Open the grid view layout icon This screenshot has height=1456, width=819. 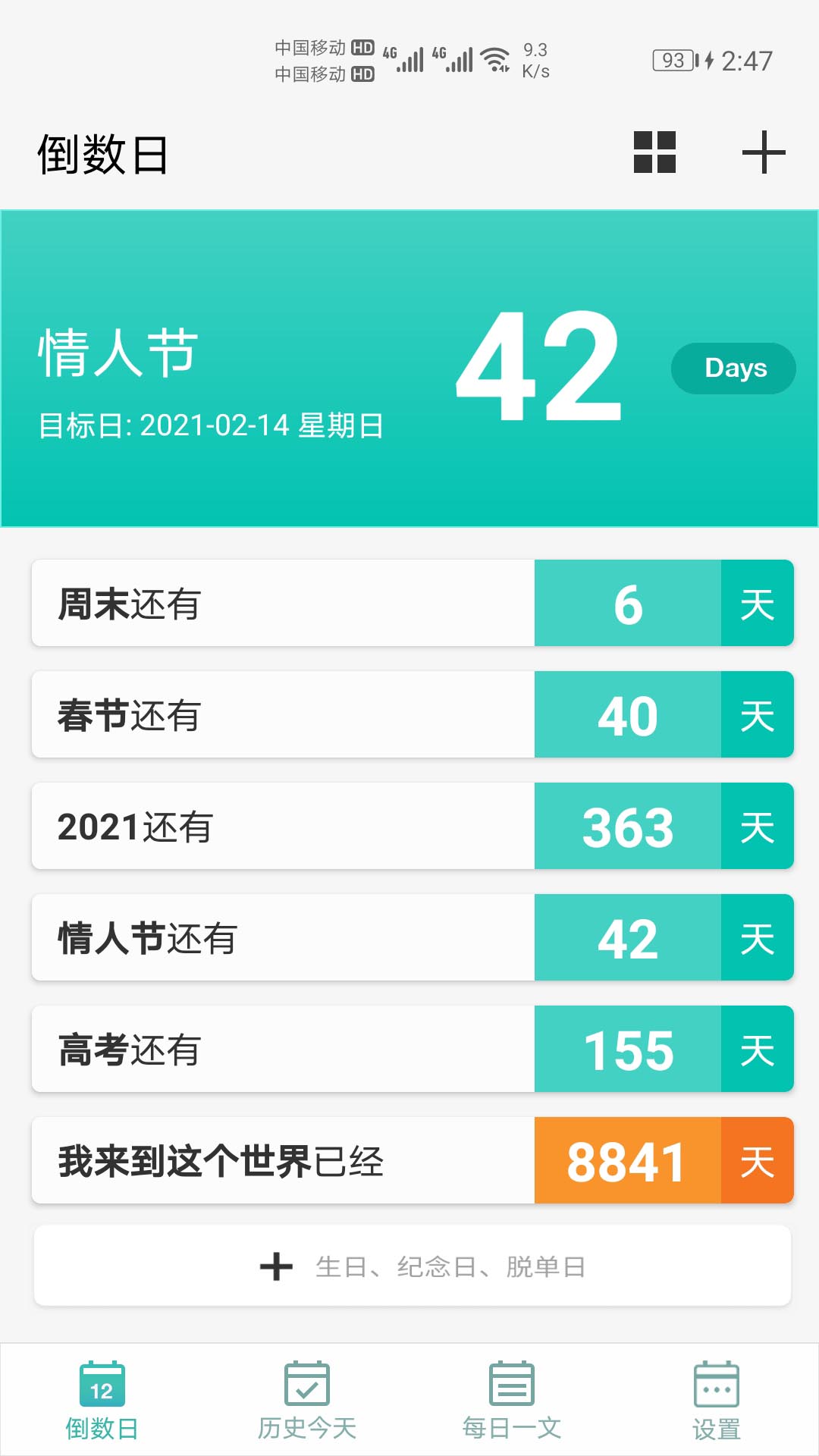tap(656, 152)
